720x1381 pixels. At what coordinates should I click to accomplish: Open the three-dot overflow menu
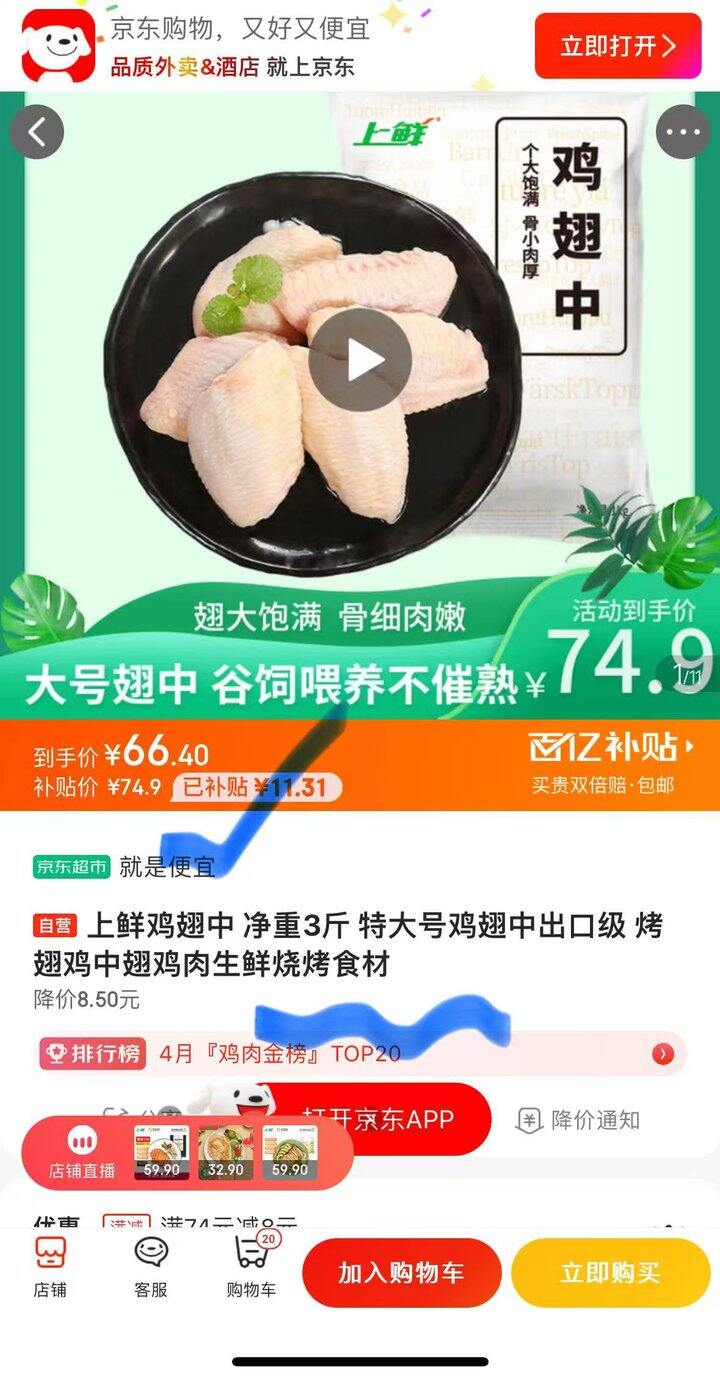pos(683,132)
